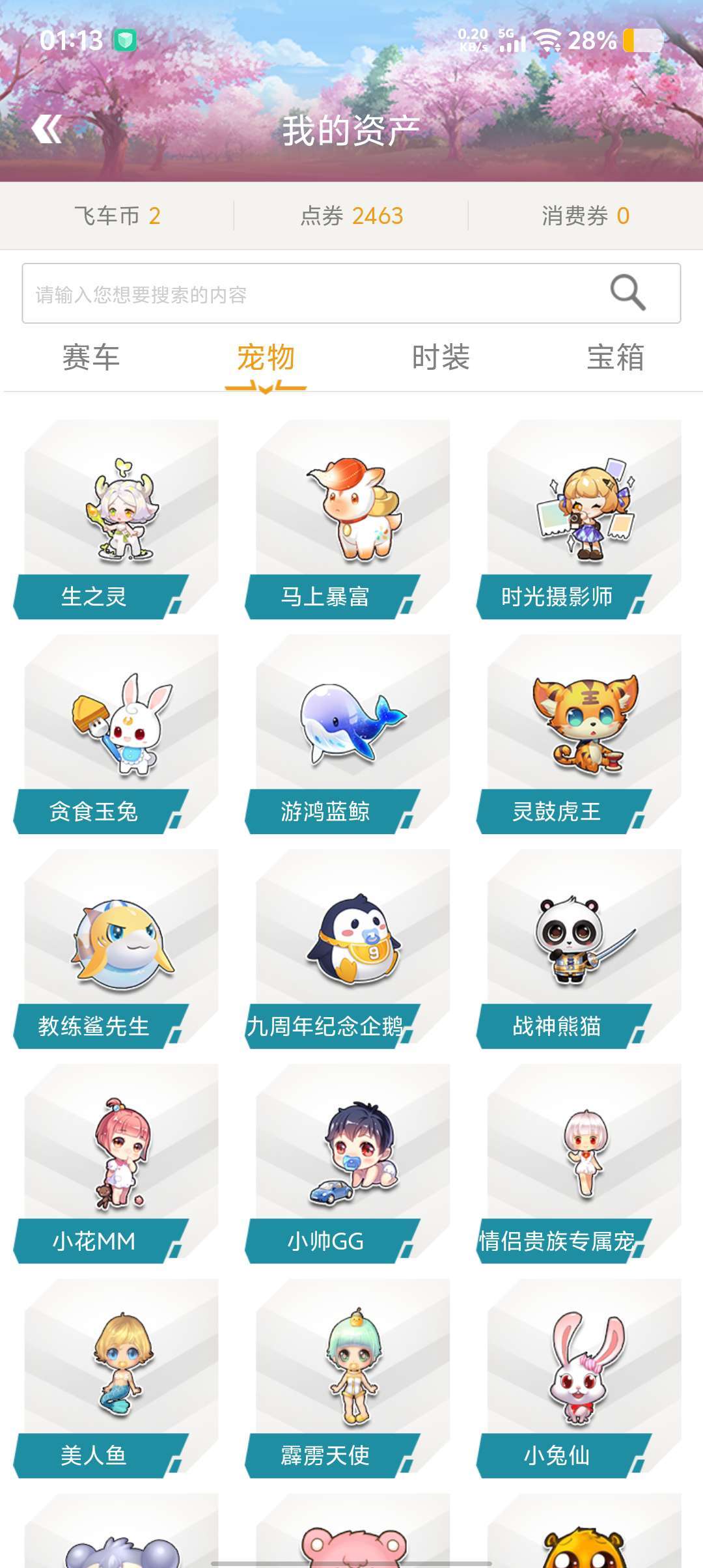Tap the double-chevron back icon
Screen dimensions: 703x1568
pos(48,128)
